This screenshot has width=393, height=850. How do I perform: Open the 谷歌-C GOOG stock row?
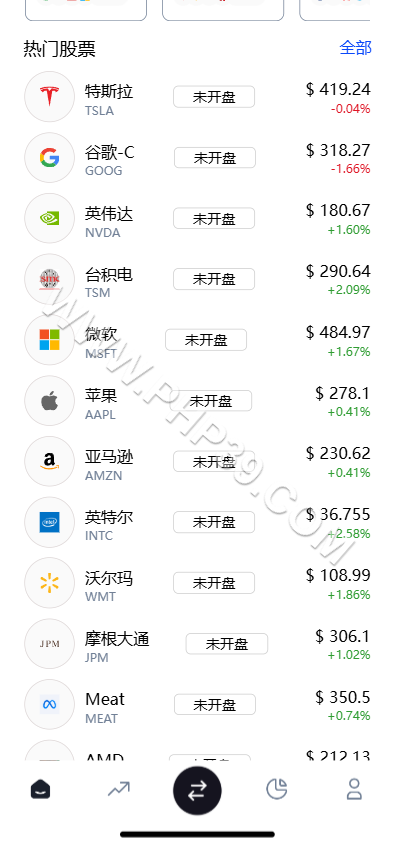pos(197,158)
